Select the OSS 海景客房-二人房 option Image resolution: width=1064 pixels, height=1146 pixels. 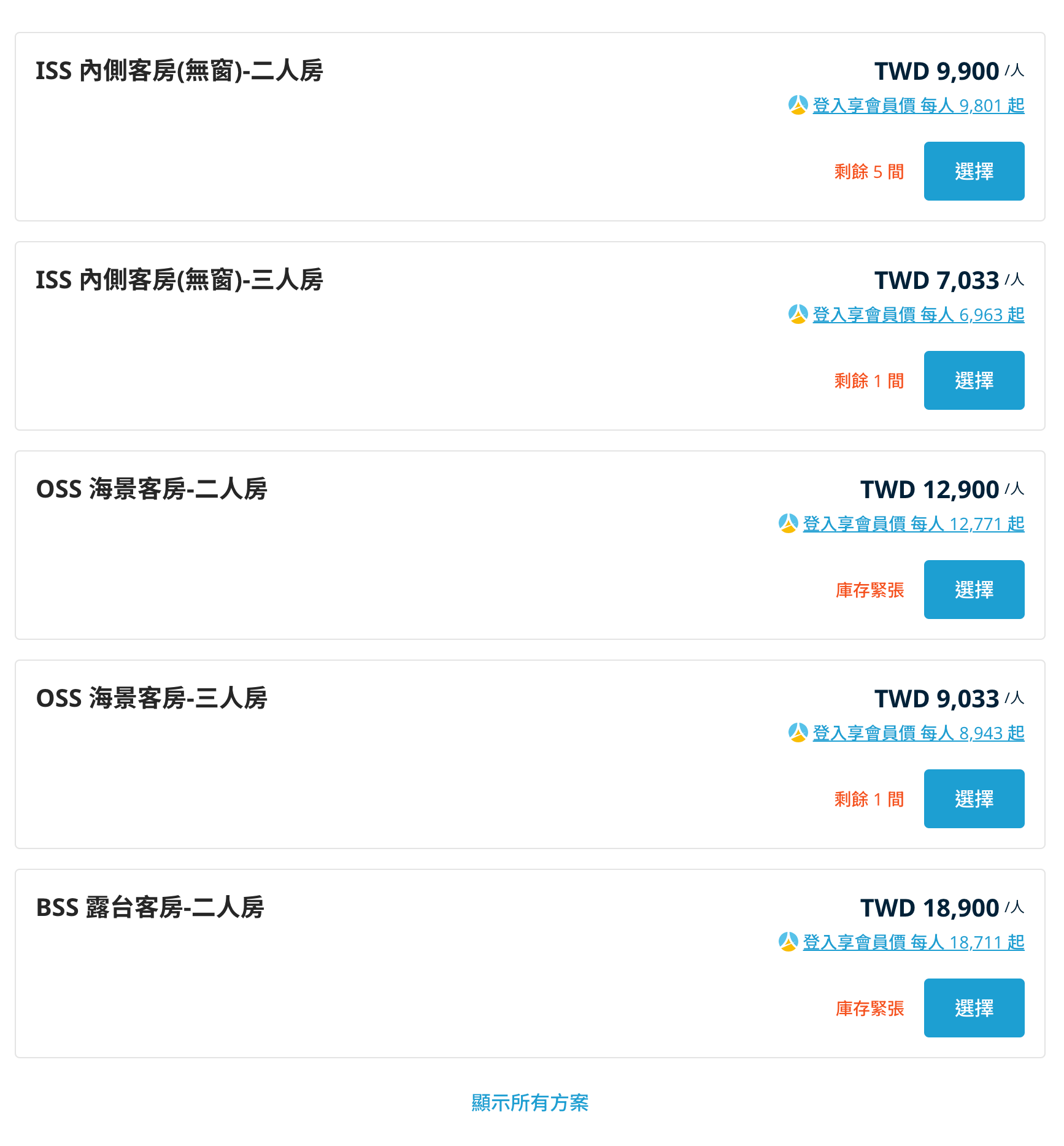click(974, 590)
